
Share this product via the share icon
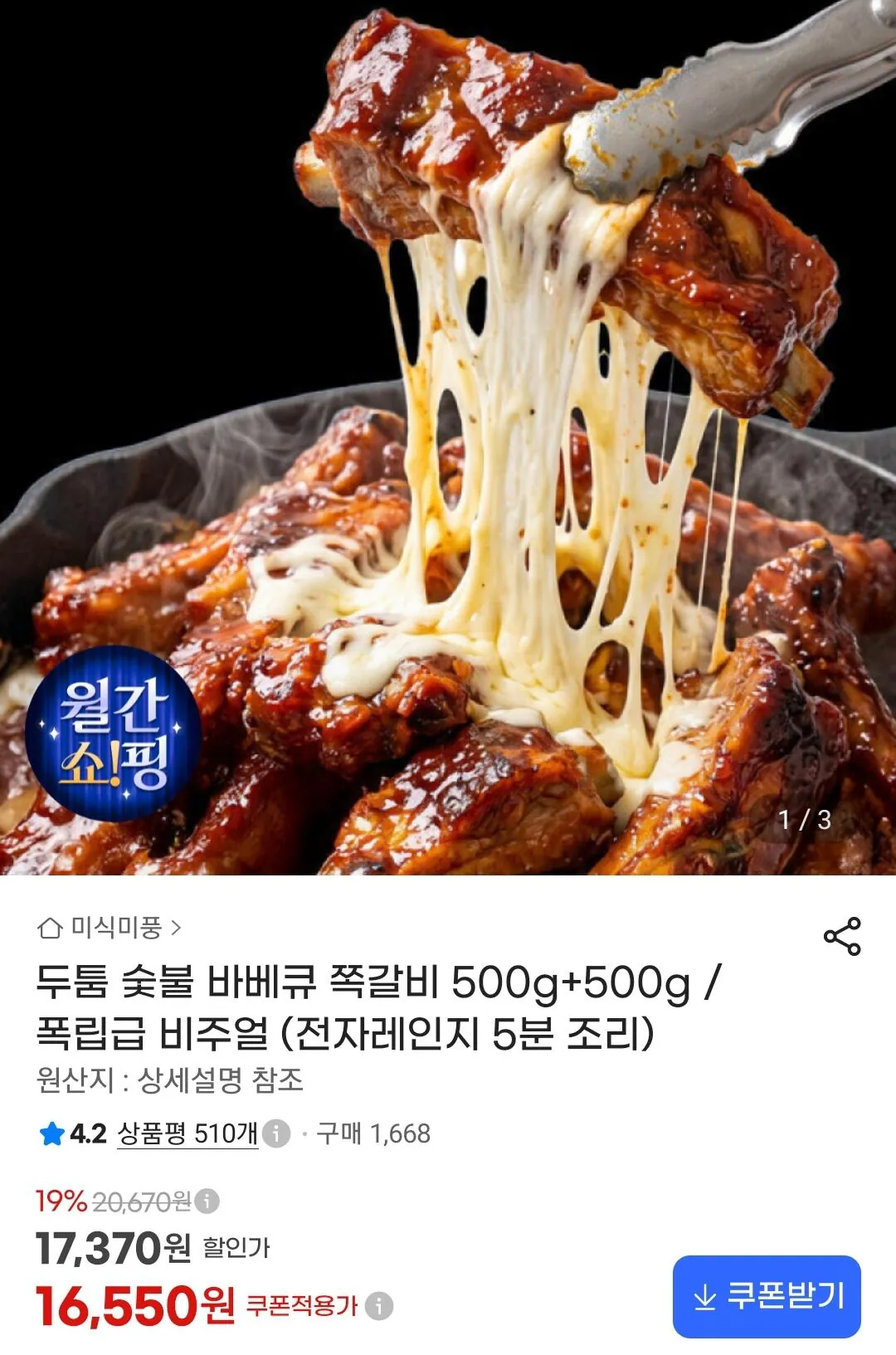tap(842, 937)
